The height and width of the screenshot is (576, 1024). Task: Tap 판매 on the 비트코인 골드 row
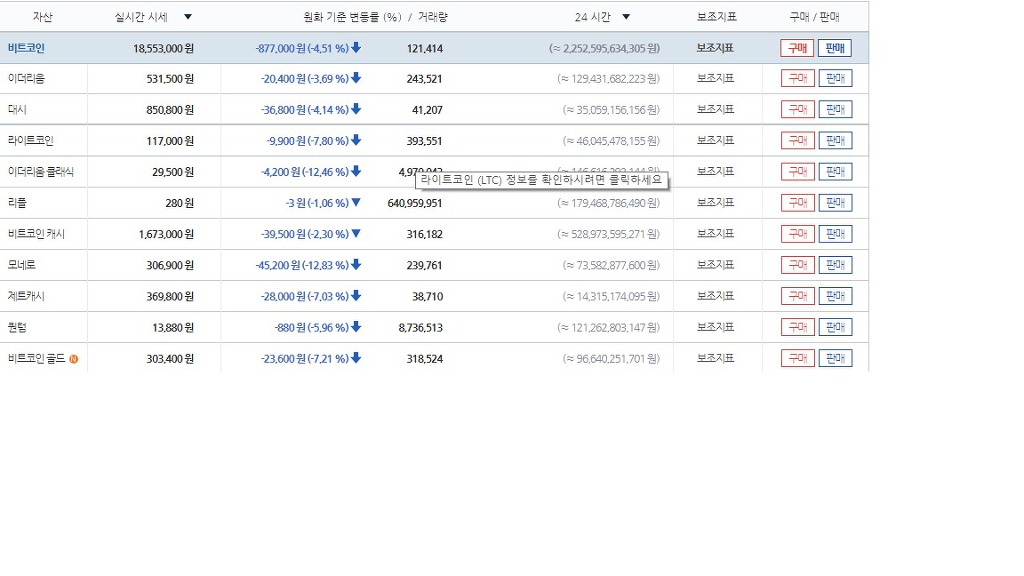coord(835,358)
